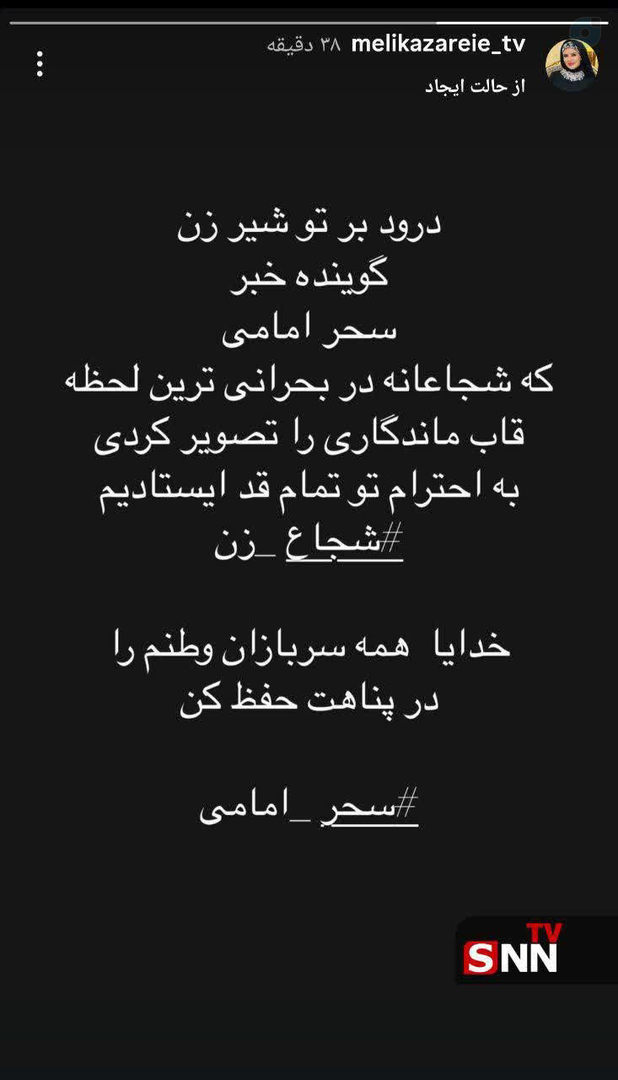The height and width of the screenshot is (1080, 618).
Task: Open the #سحر_امامی hashtag
Action: coord(308,808)
